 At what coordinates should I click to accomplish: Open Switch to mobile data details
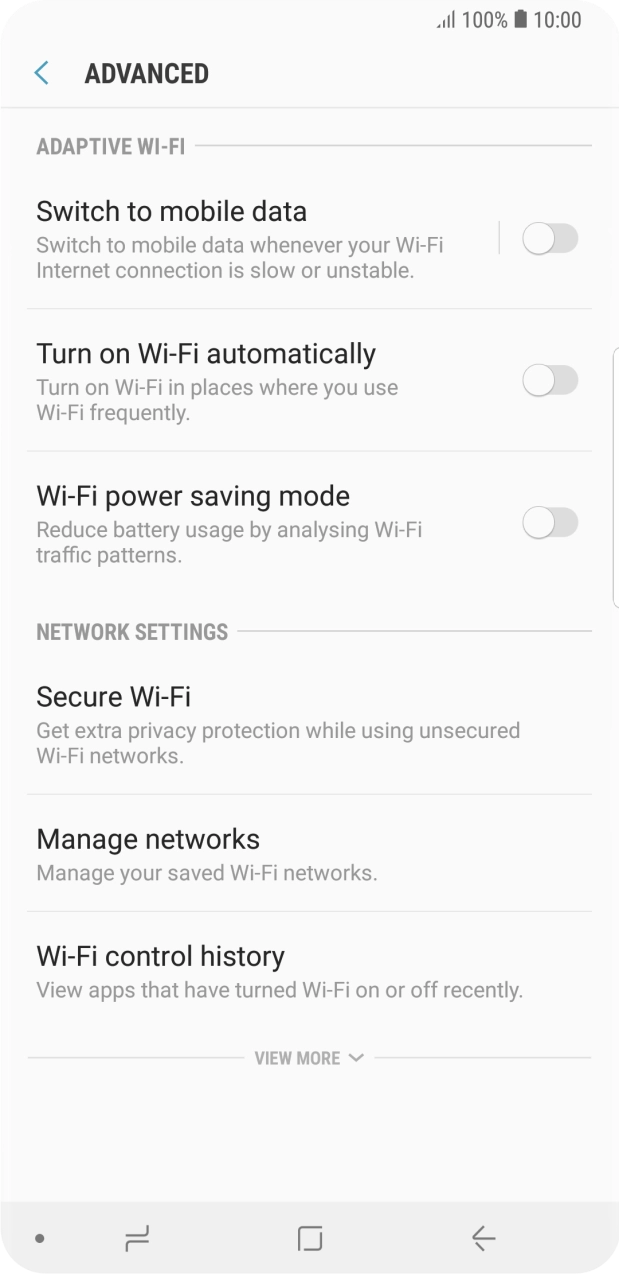240,239
